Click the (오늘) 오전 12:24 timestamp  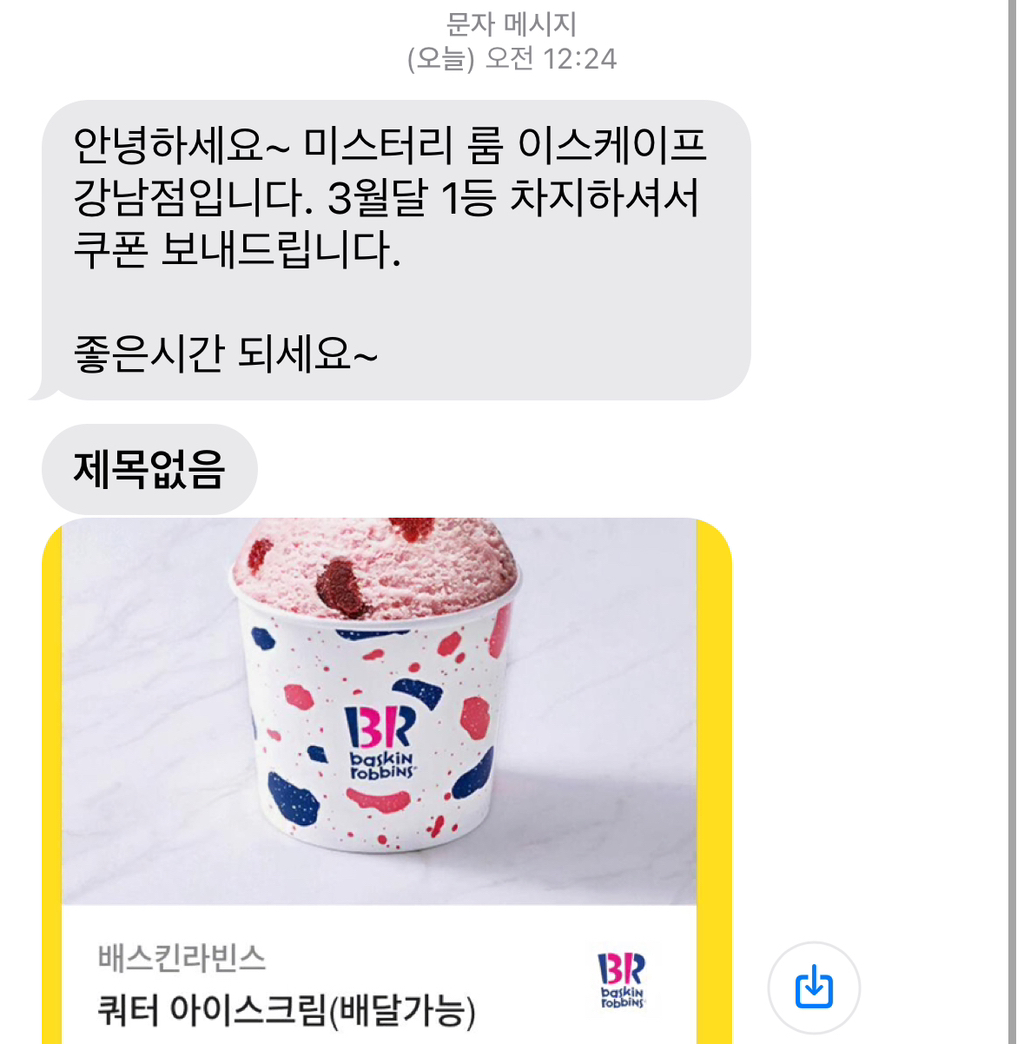click(511, 58)
